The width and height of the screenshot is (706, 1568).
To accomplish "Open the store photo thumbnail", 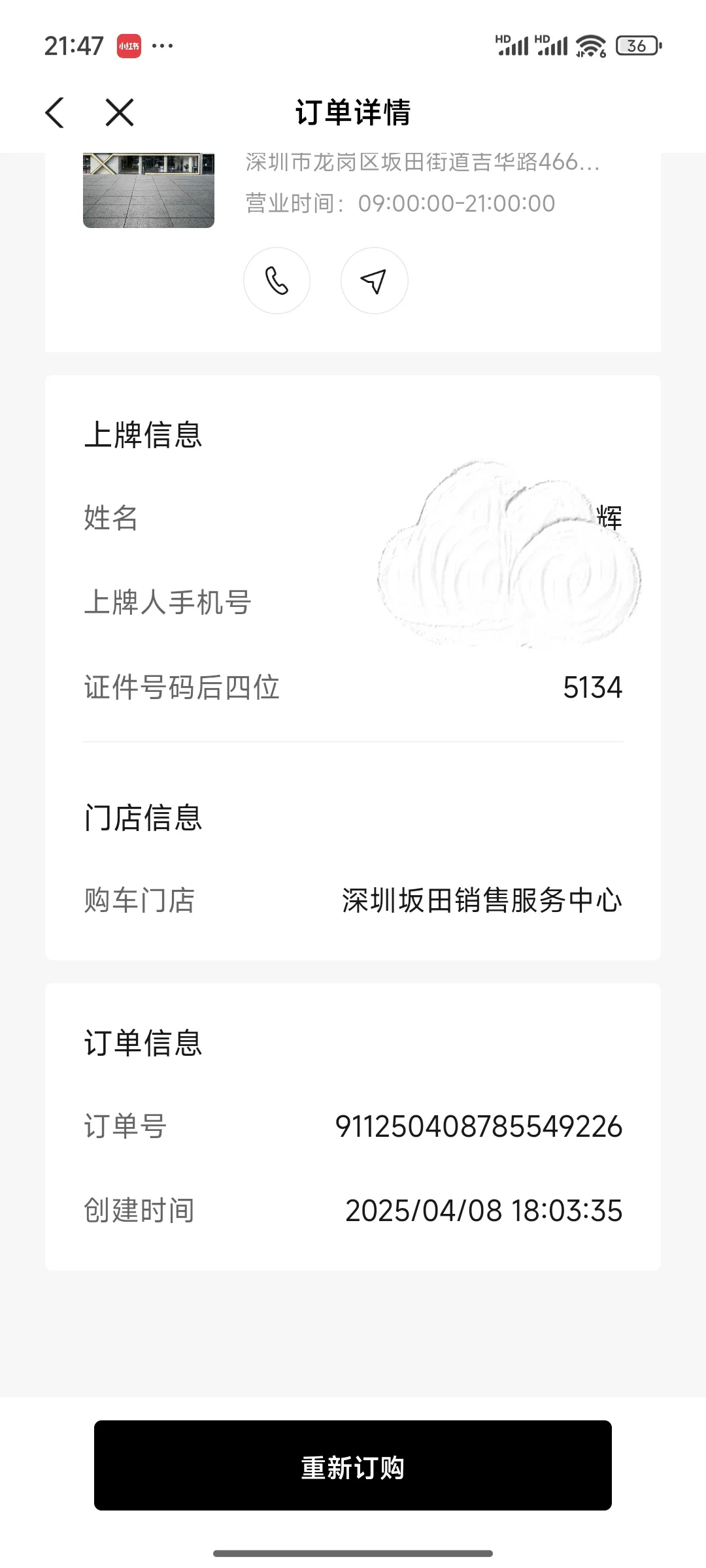I will [x=148, y=190].
